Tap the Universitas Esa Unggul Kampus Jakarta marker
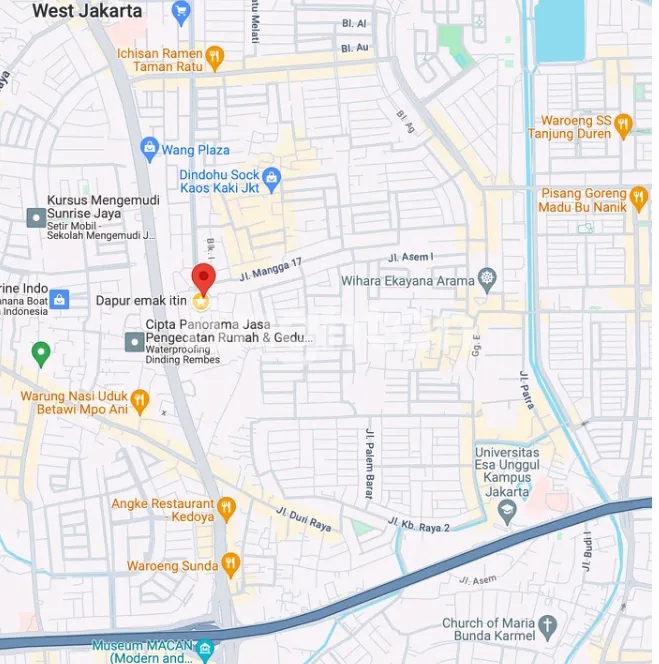The width and height of the screenshot is (659, 664). click(507, 512)
